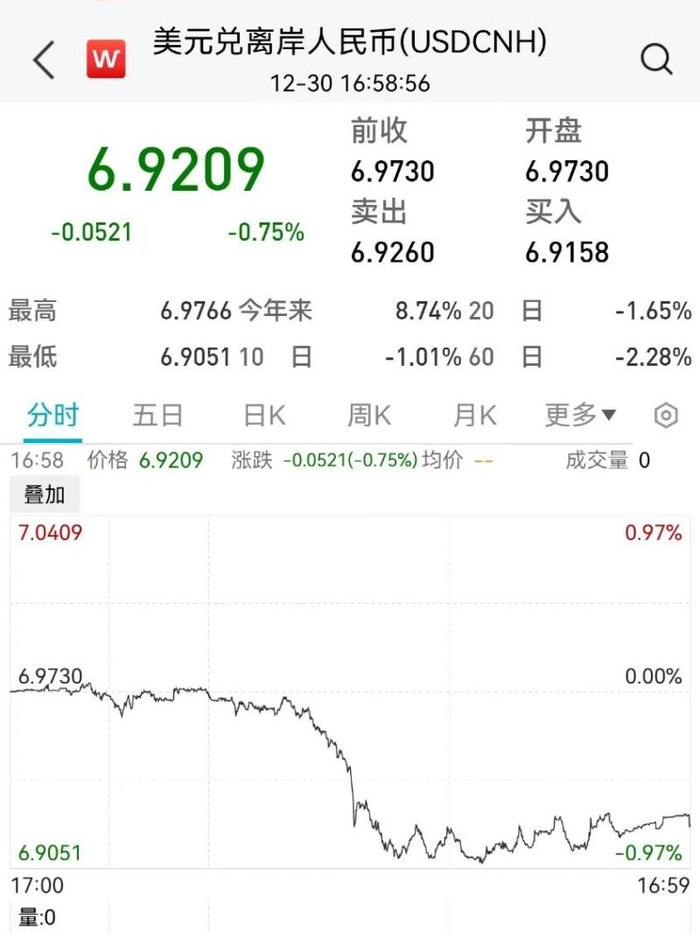
Task: Open chart settings hexagon icon
Action: (665, 416)
